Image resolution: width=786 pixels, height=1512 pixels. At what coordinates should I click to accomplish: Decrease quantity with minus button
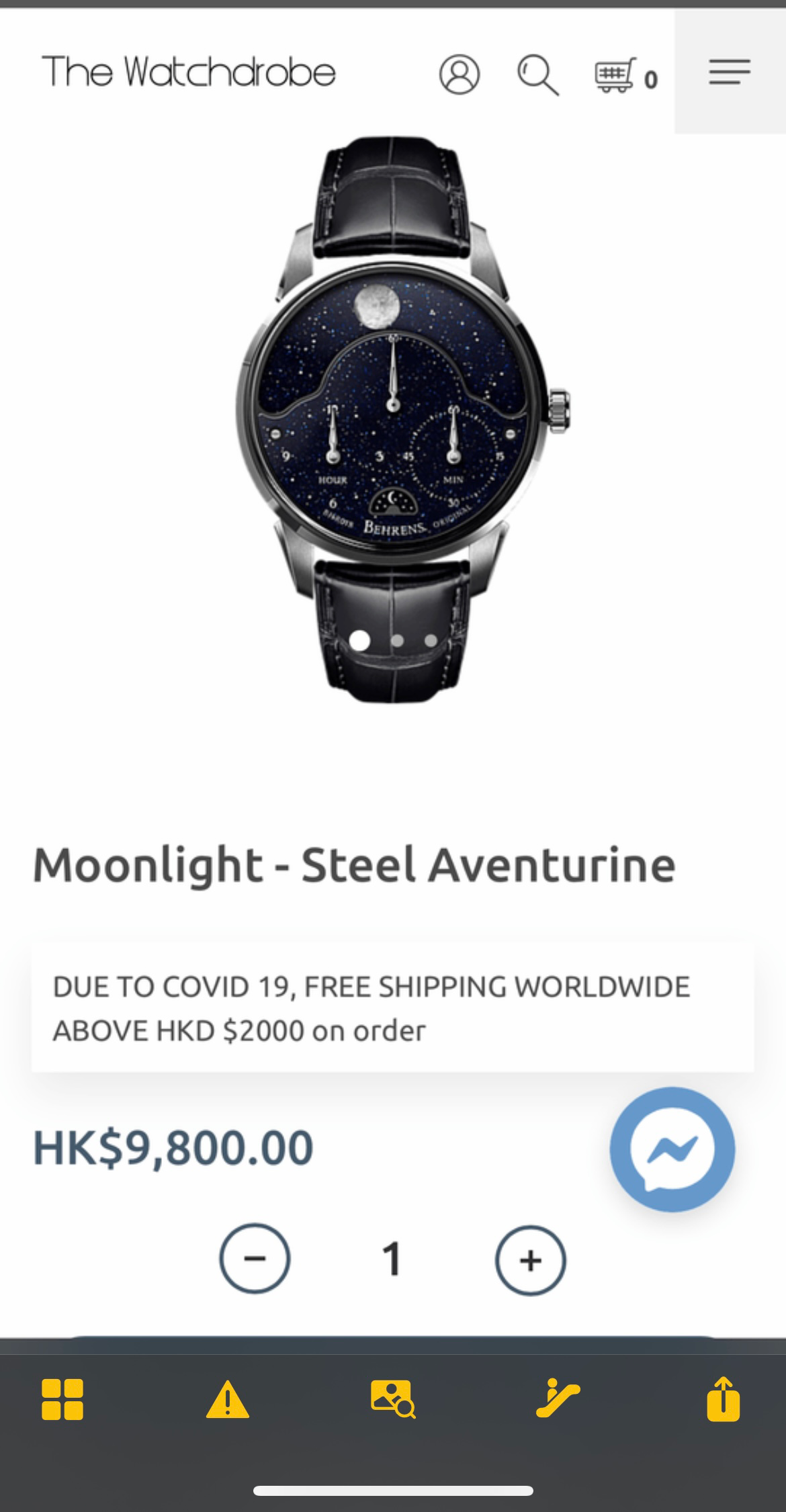(x=255, y=1259)
